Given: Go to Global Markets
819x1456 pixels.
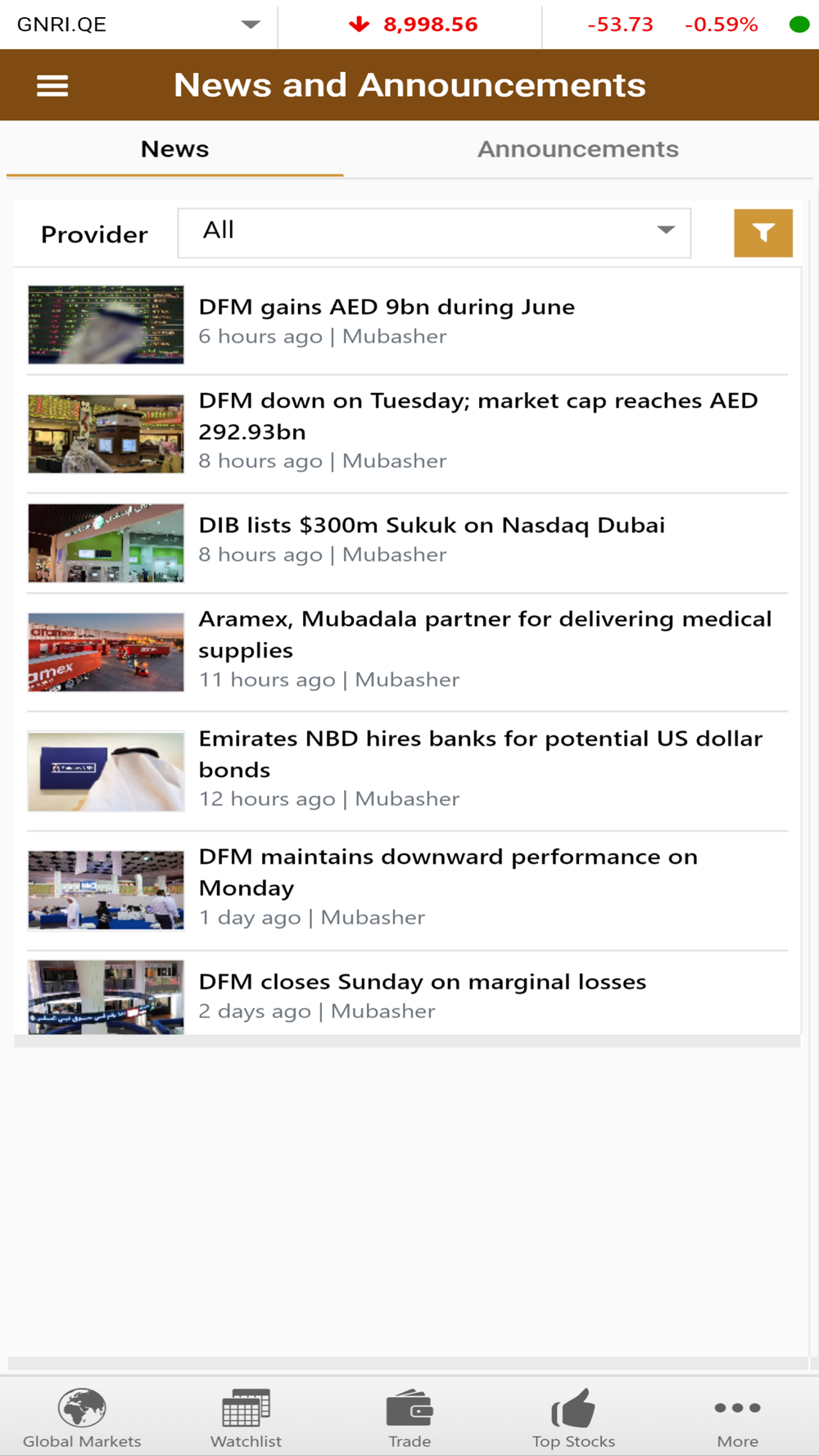Looking at the screenshot, I should coord(82,1418).
